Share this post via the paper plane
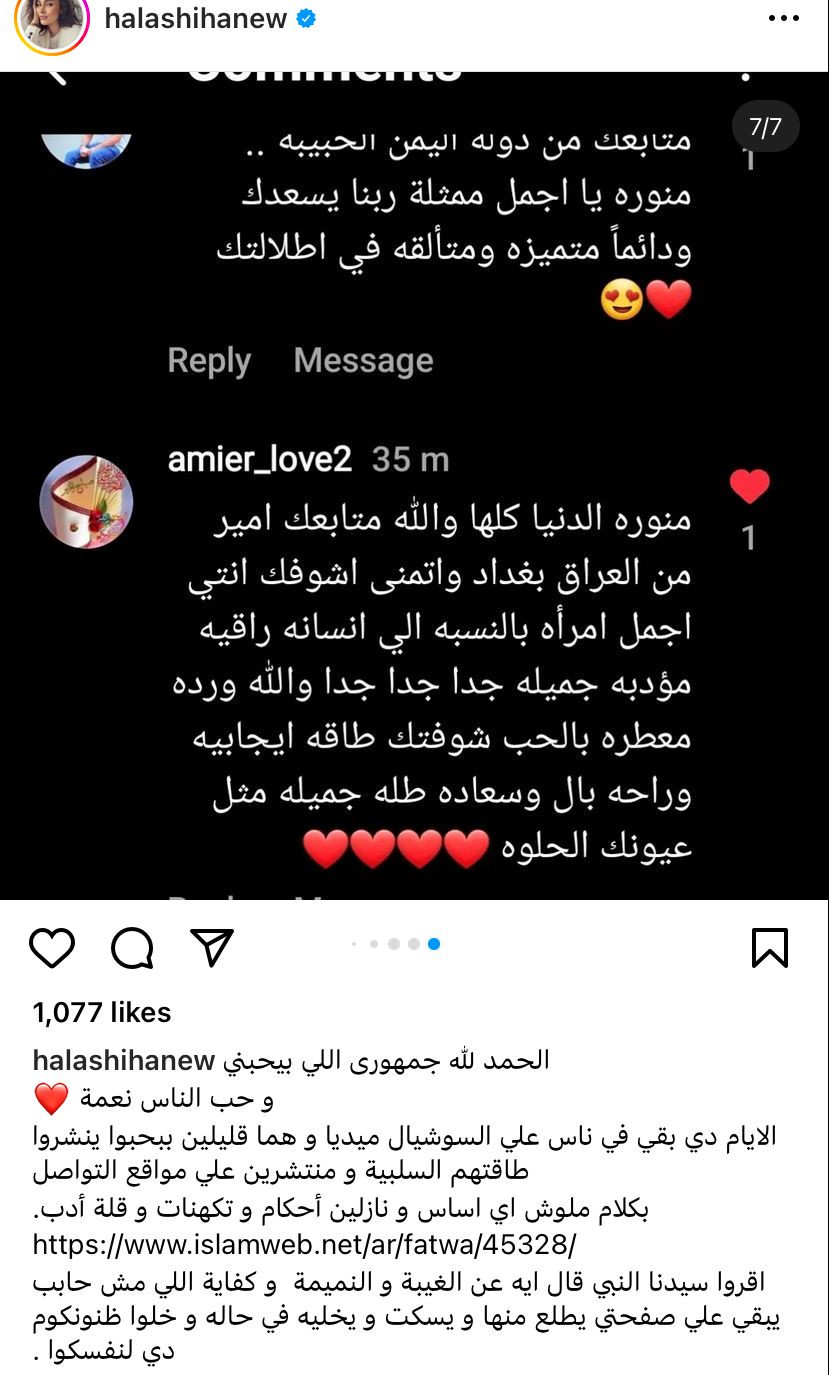Viewport: 829px width, 1375px height. pyautogui.click(x=211, y=947)
